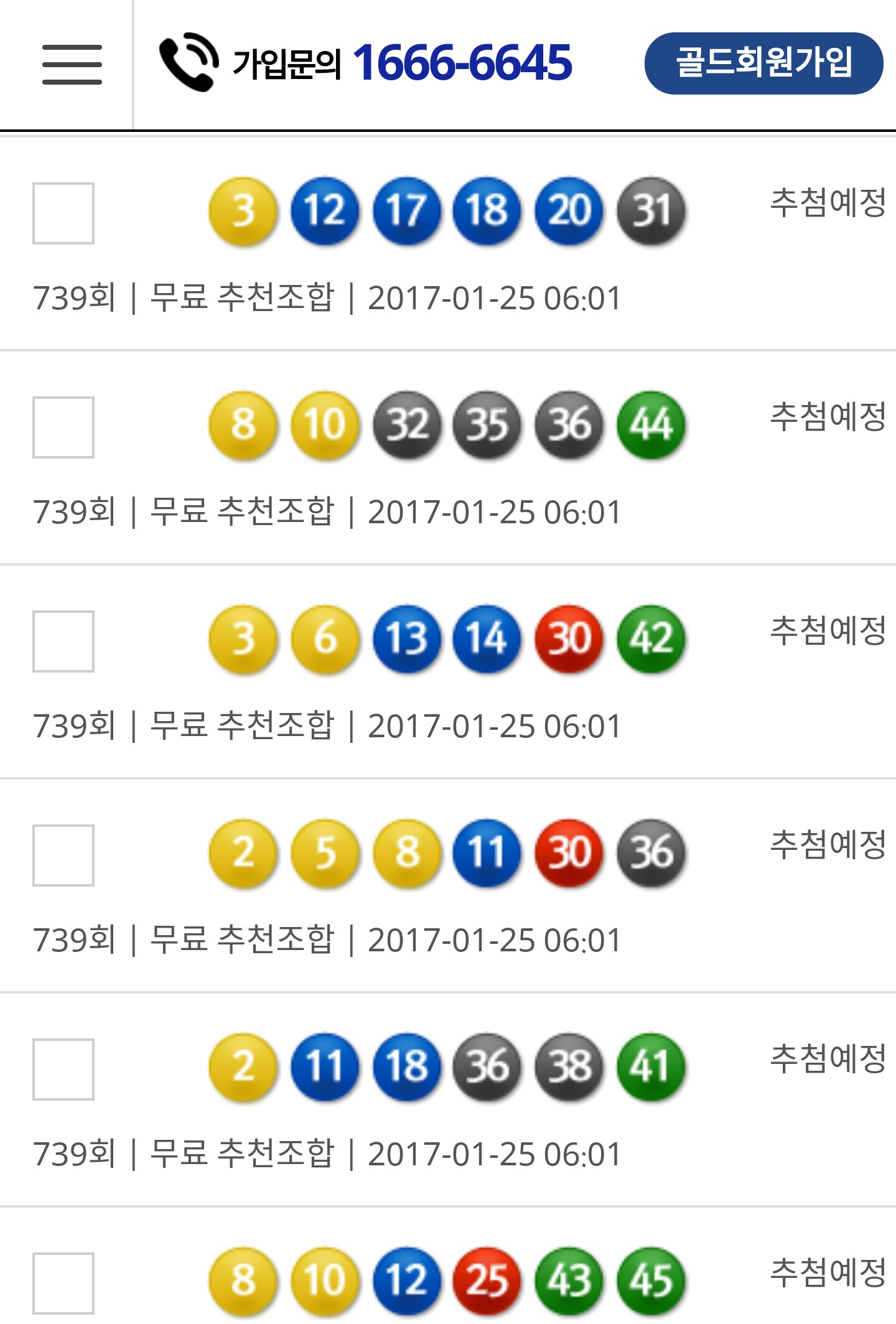Image resolution: width=896 pixels, height=1324 pixels.
Task: Check the box for combination 3 12 17 18 20 31
Action: pyautogui.click(x=63, y=213)
